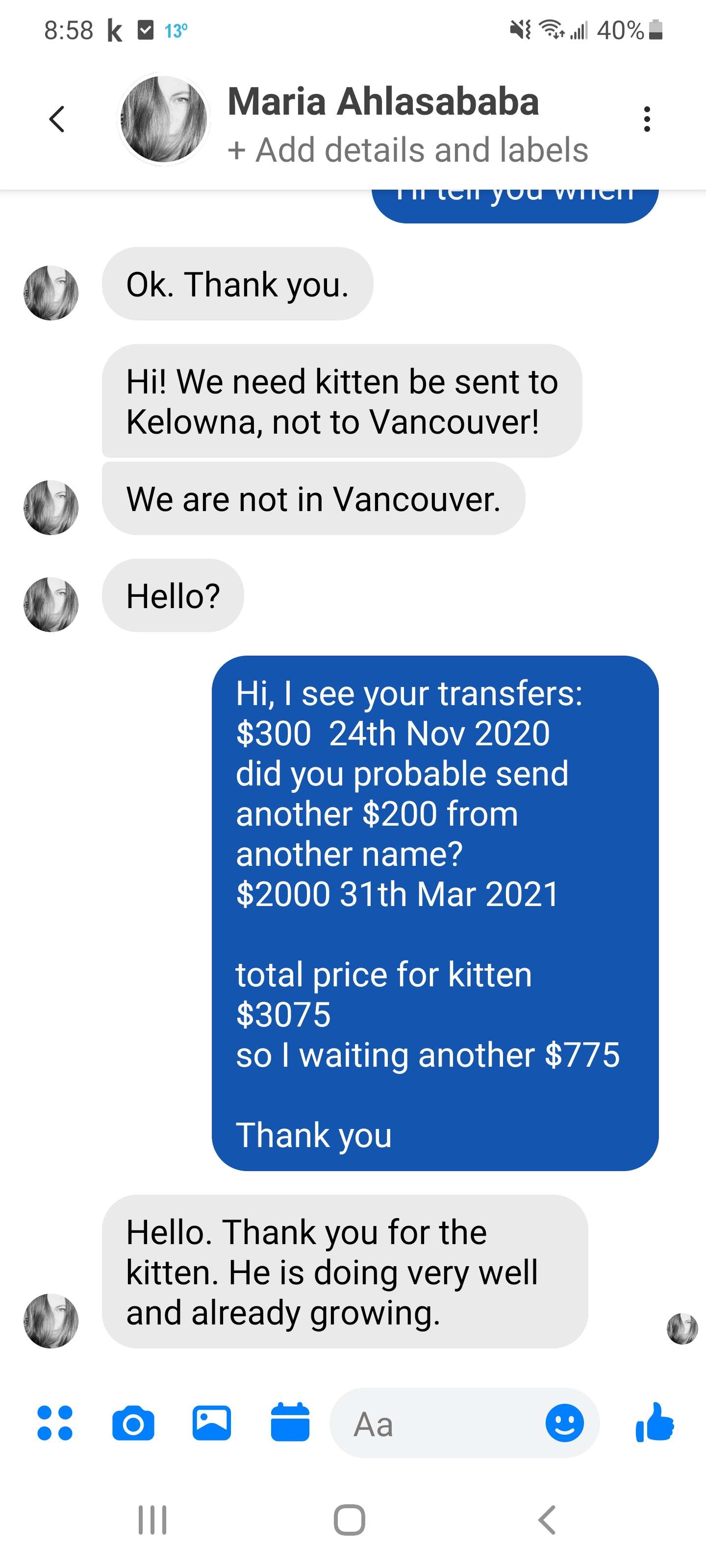This screenshot has height=1568, width=706.
Task: Open the calendar appointment icon
Action: click(290, 1423)
